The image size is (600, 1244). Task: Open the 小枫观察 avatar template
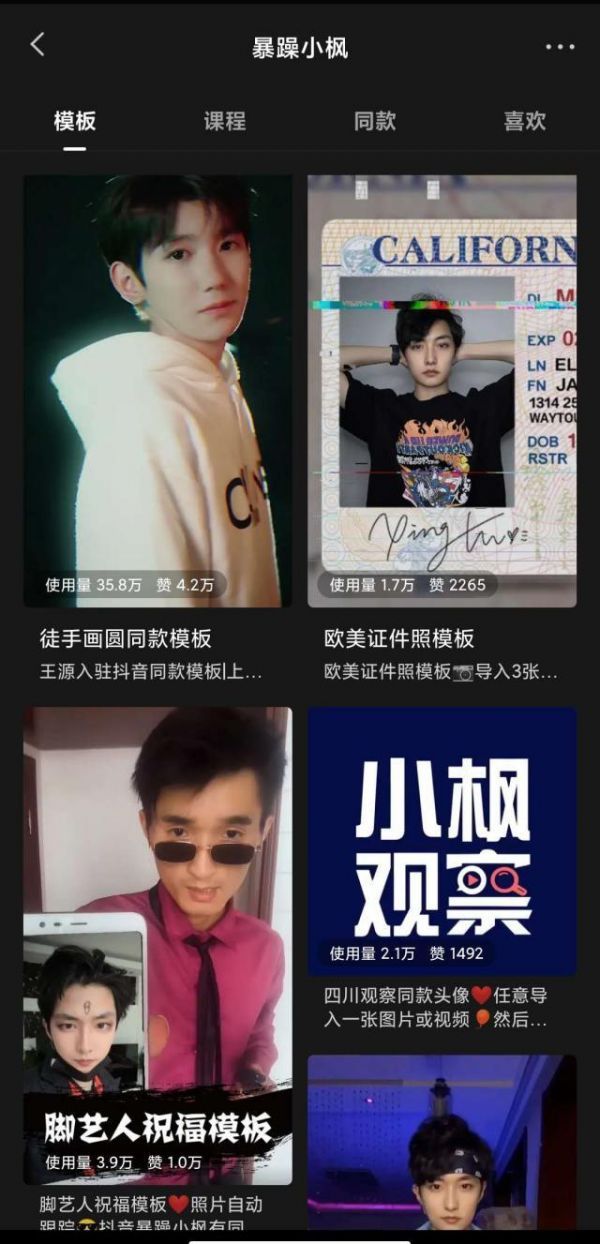pos(442,840)
